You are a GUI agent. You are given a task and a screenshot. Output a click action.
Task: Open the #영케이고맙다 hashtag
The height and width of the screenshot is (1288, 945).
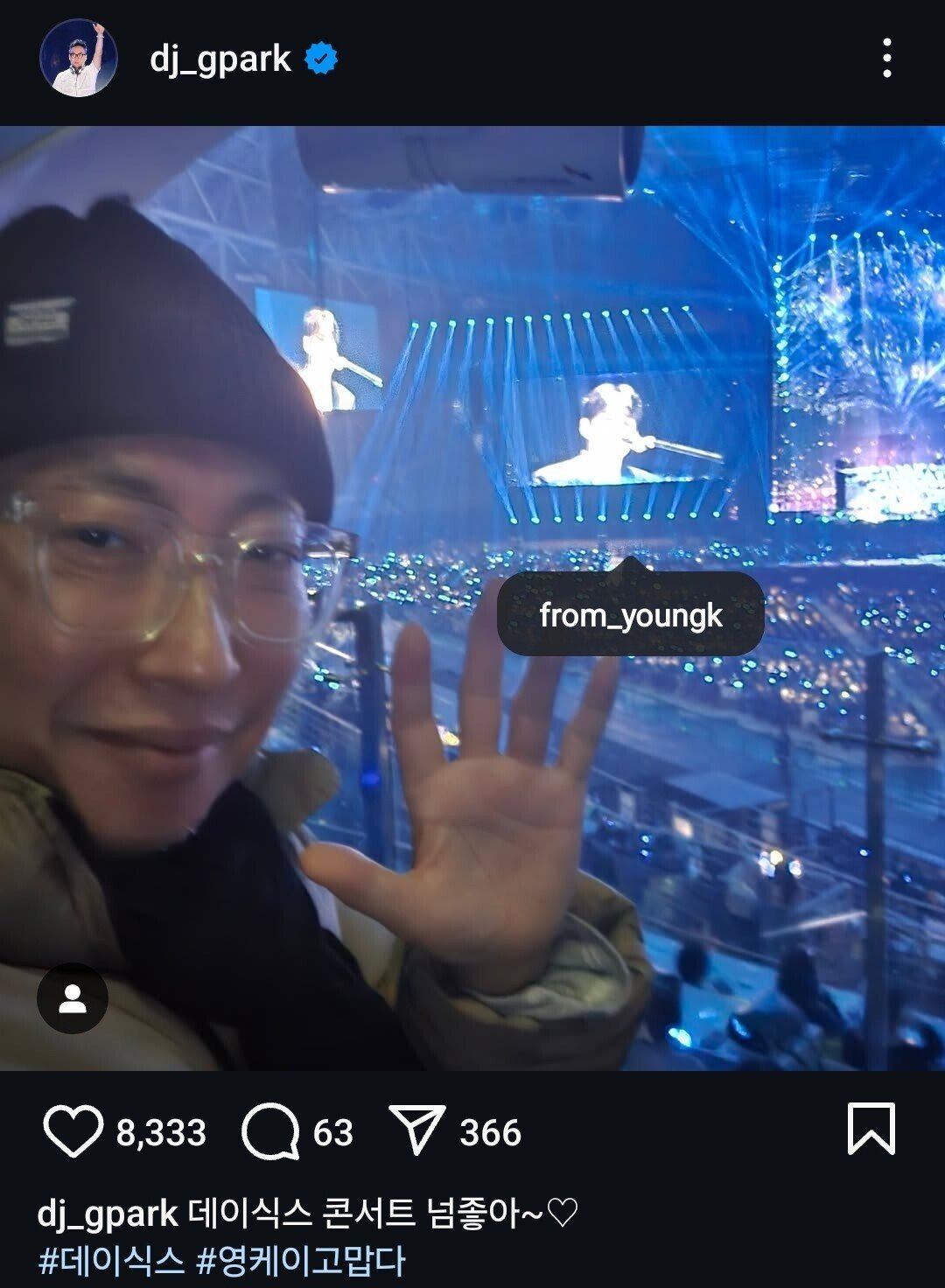[301, 1261]
